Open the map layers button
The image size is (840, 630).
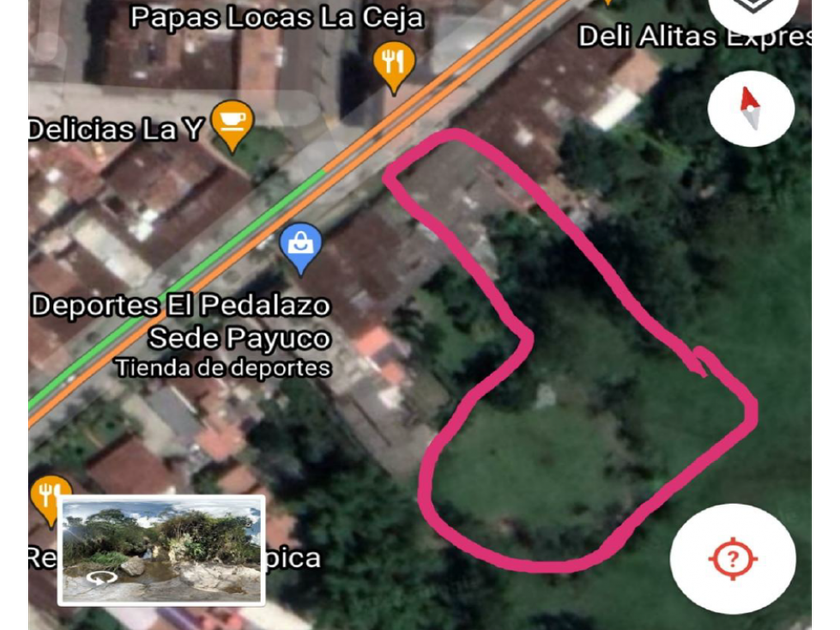click(752, 8)
